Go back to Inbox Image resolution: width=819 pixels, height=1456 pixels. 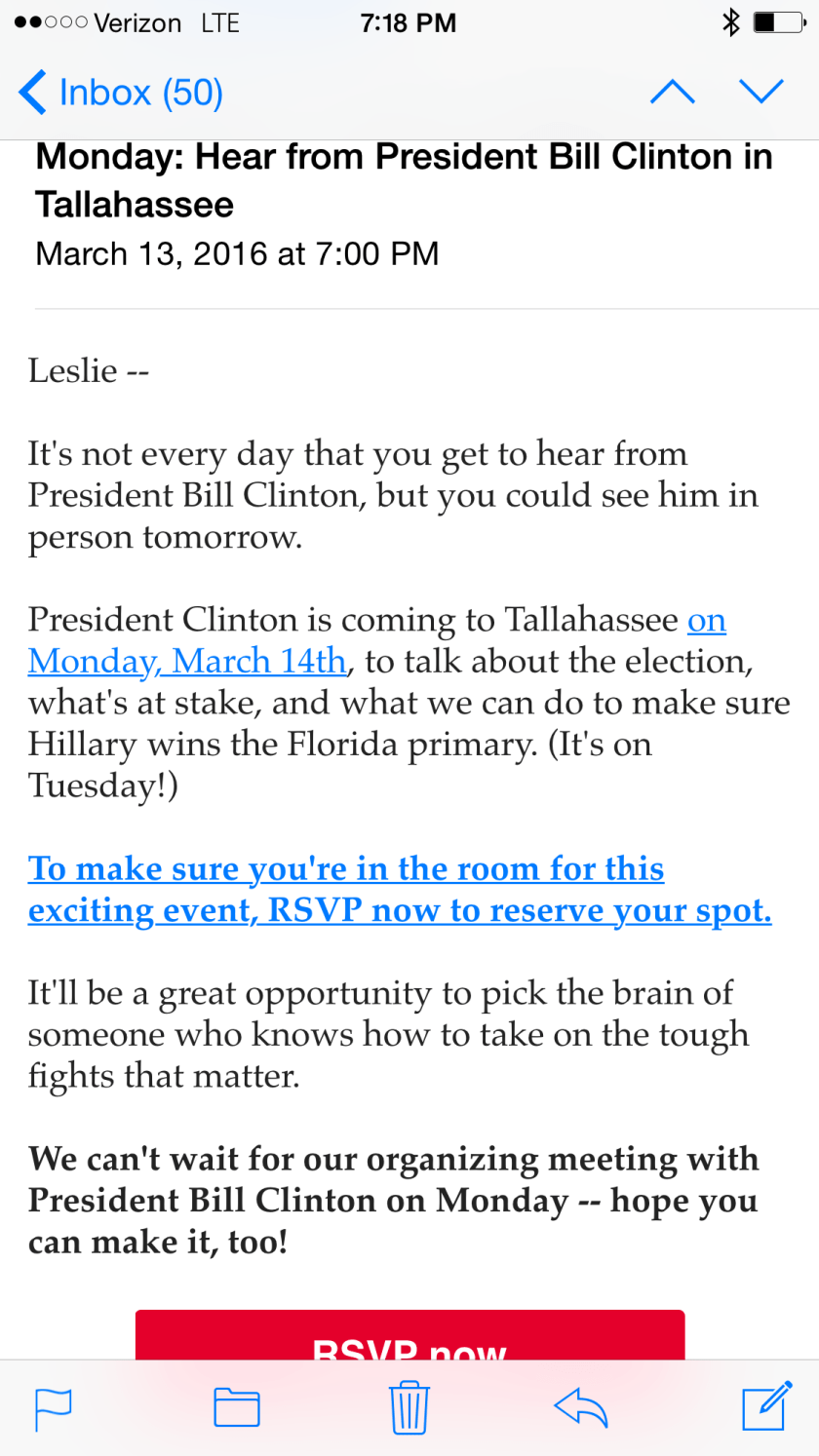click(x=121, y=93)
